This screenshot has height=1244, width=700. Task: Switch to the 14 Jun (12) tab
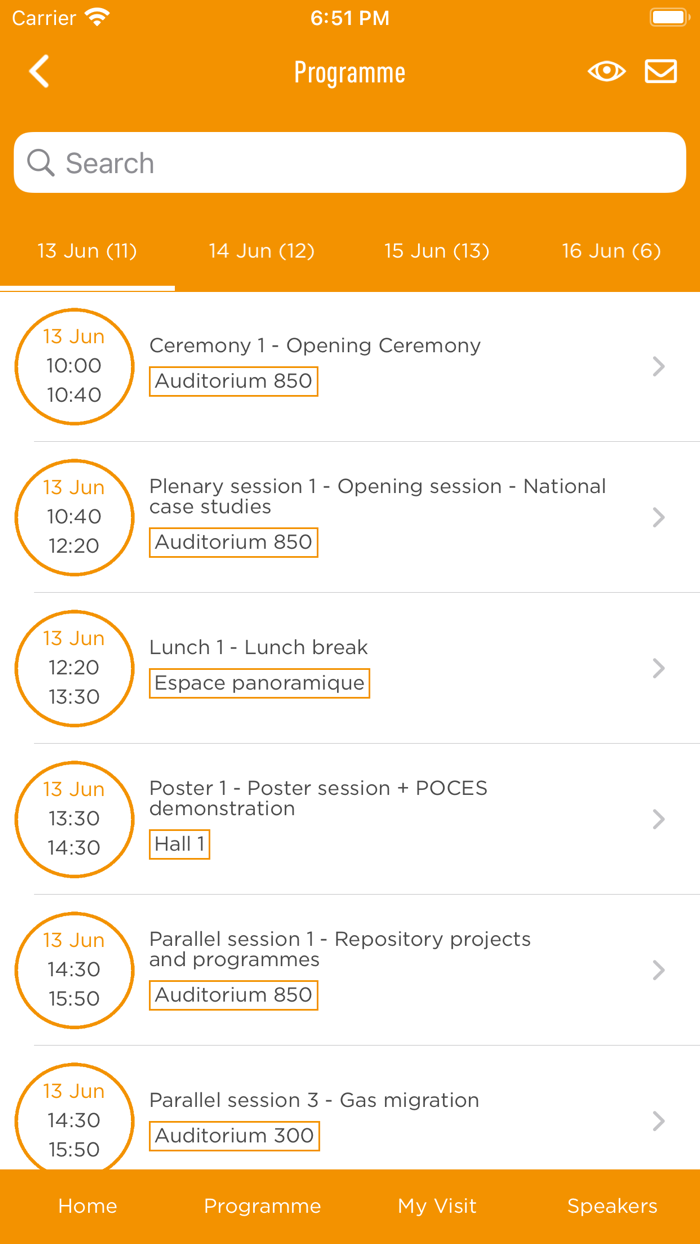click(x=262, y=251)
